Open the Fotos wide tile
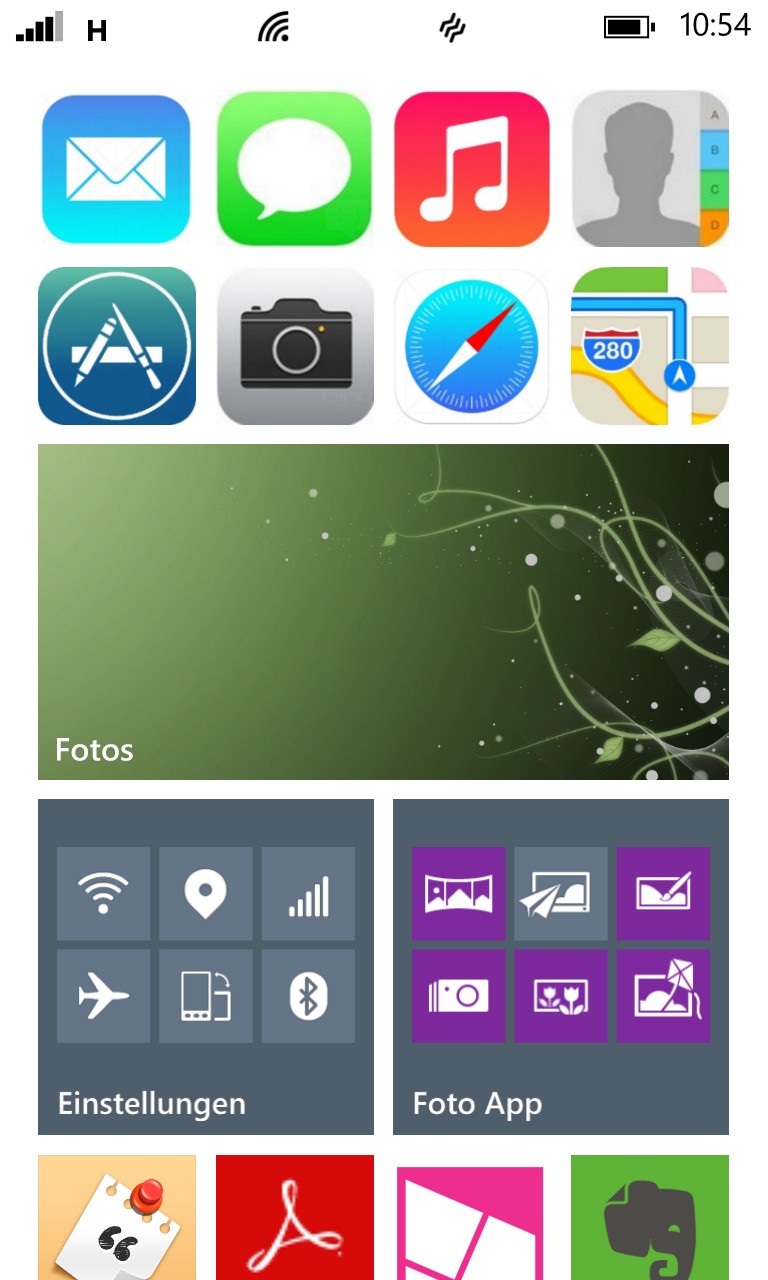 click(x=383, y=612)
